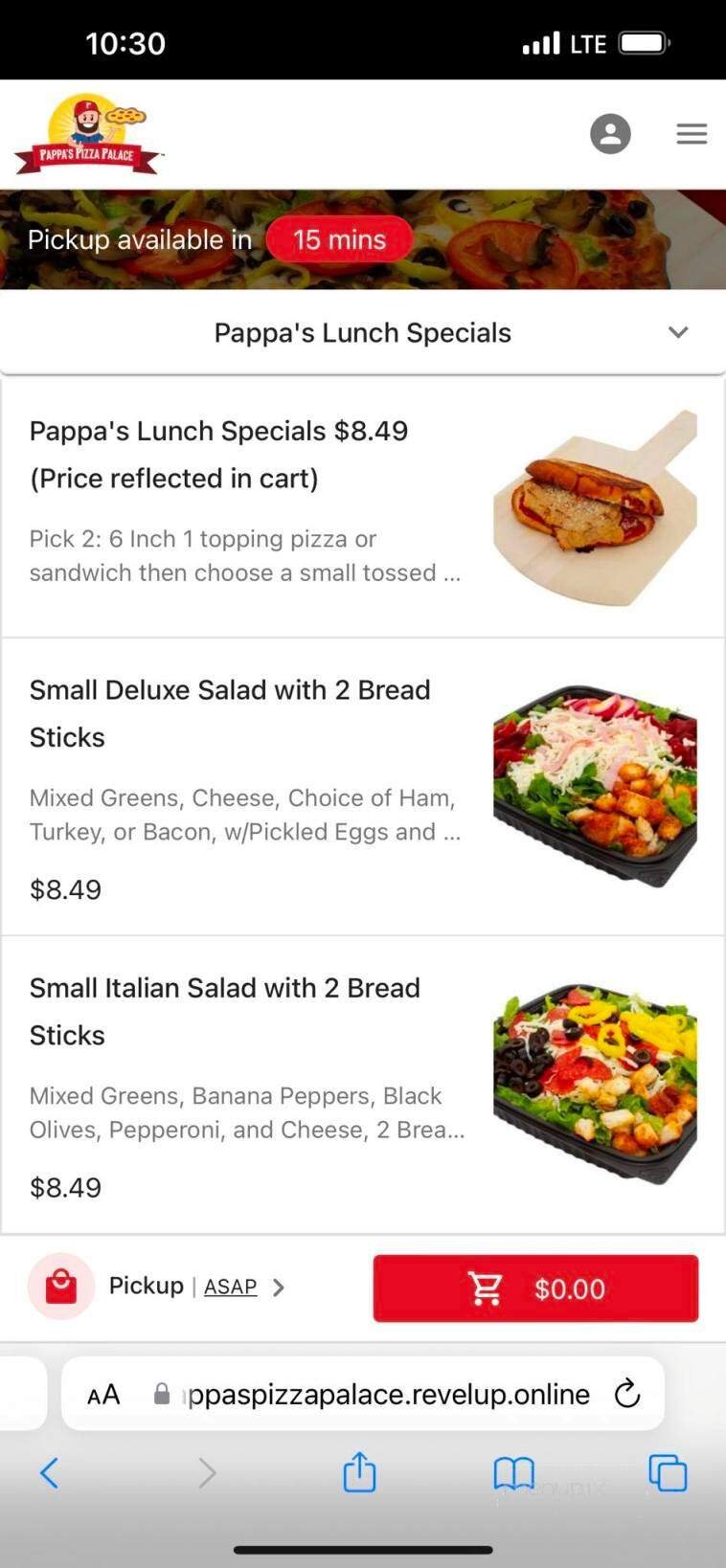The height and width of the screenshot is (1568, 726).
Task: Open the Safari tab switcher icon
Action: 668,1473
